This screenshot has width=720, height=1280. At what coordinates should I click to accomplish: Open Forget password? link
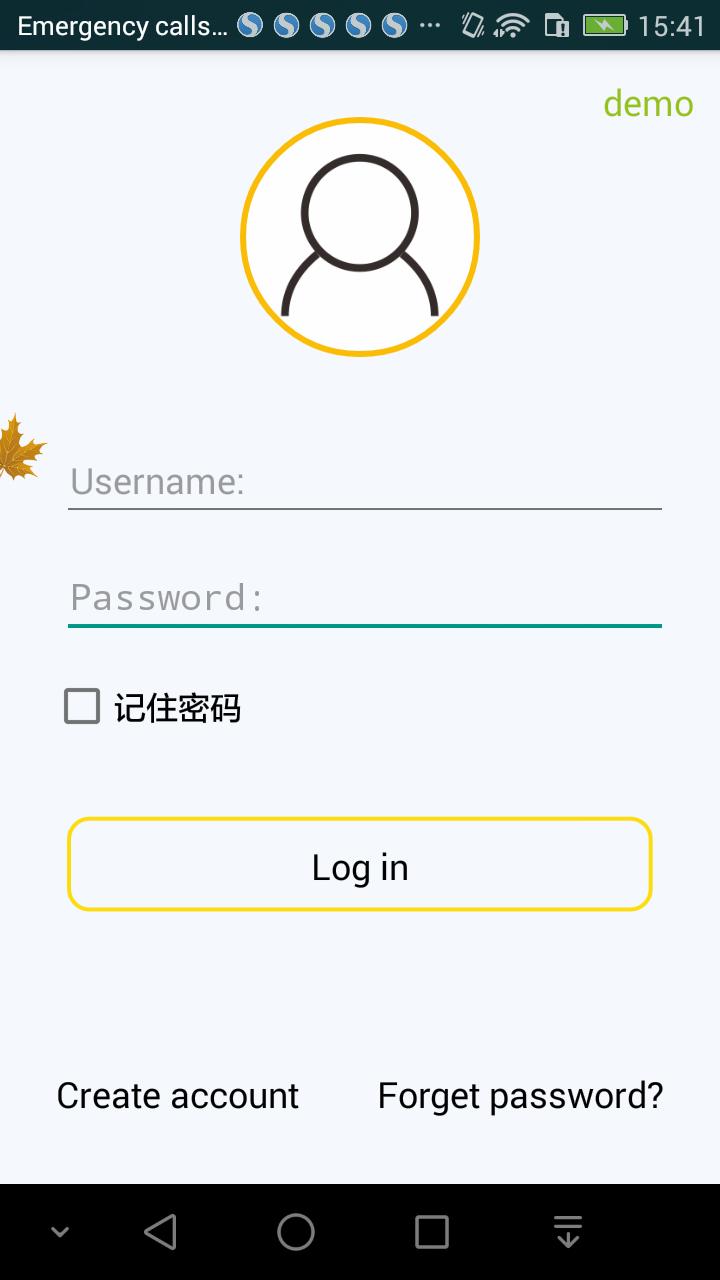click(x=520, y=1096)
